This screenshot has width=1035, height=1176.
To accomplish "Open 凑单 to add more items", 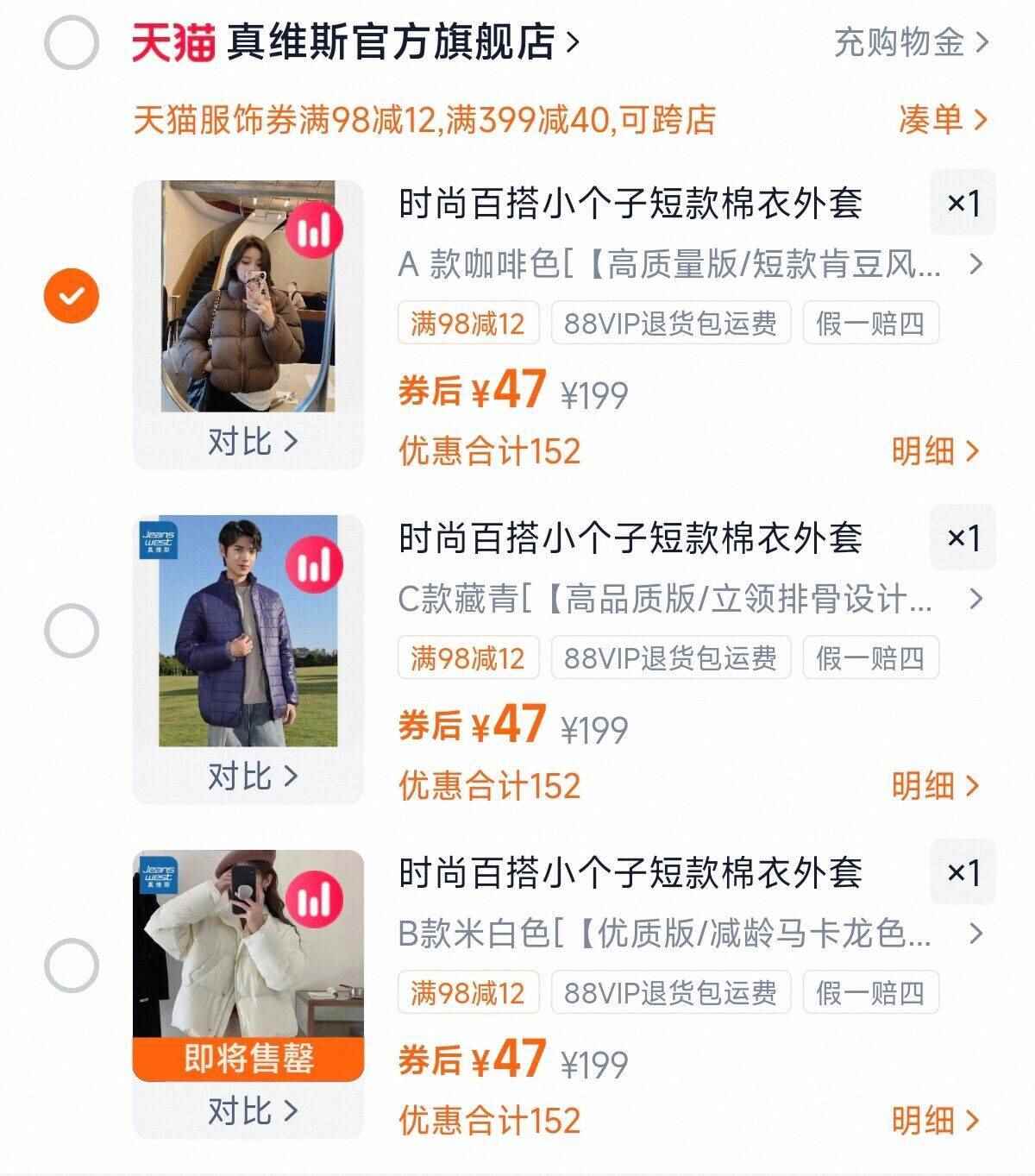I will [941, 120].
